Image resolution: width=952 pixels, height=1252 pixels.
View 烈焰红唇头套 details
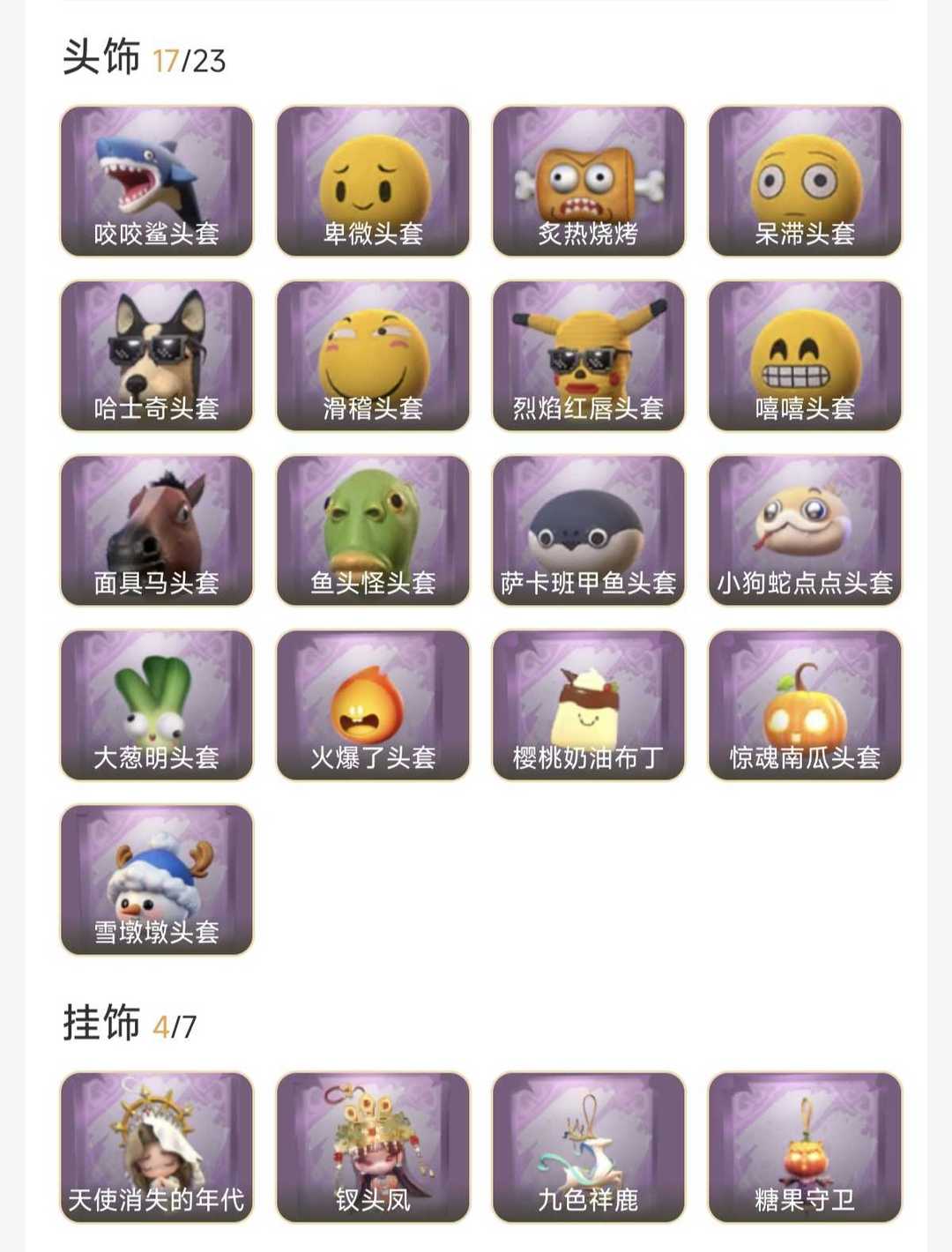(x=589, y=356)
